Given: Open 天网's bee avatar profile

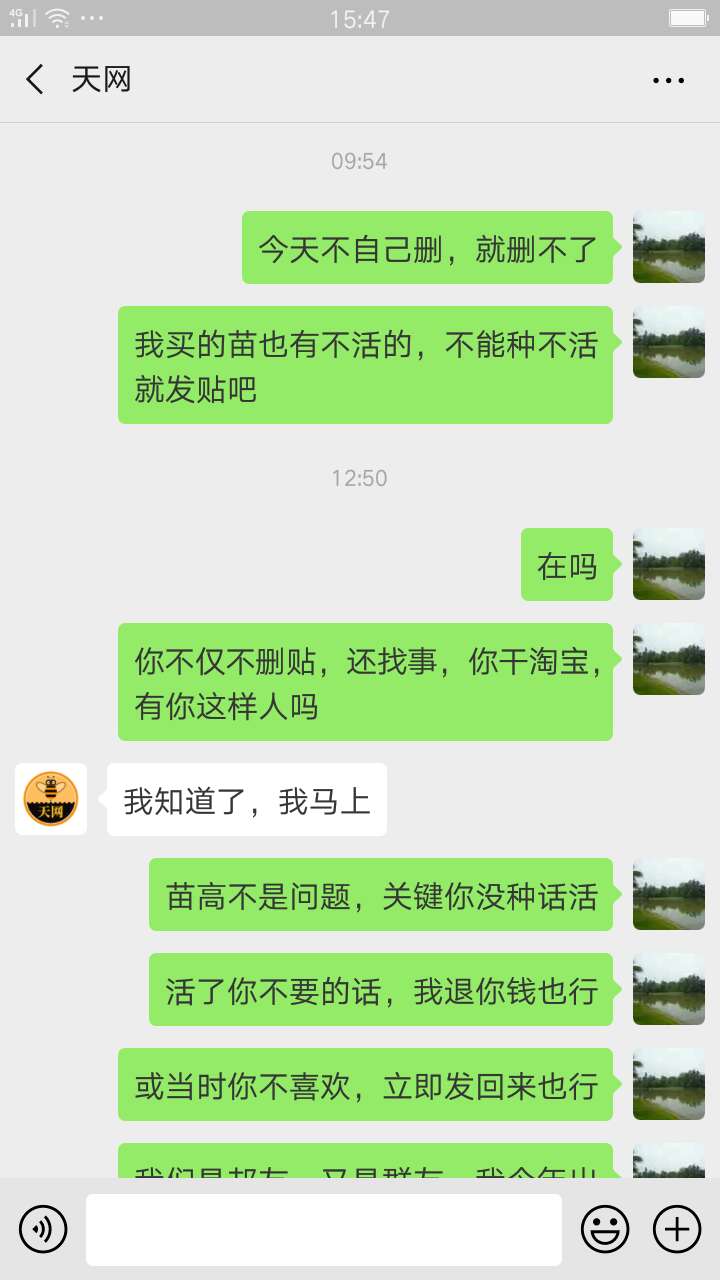Looking at the screenshot, I should click(51, 799).
